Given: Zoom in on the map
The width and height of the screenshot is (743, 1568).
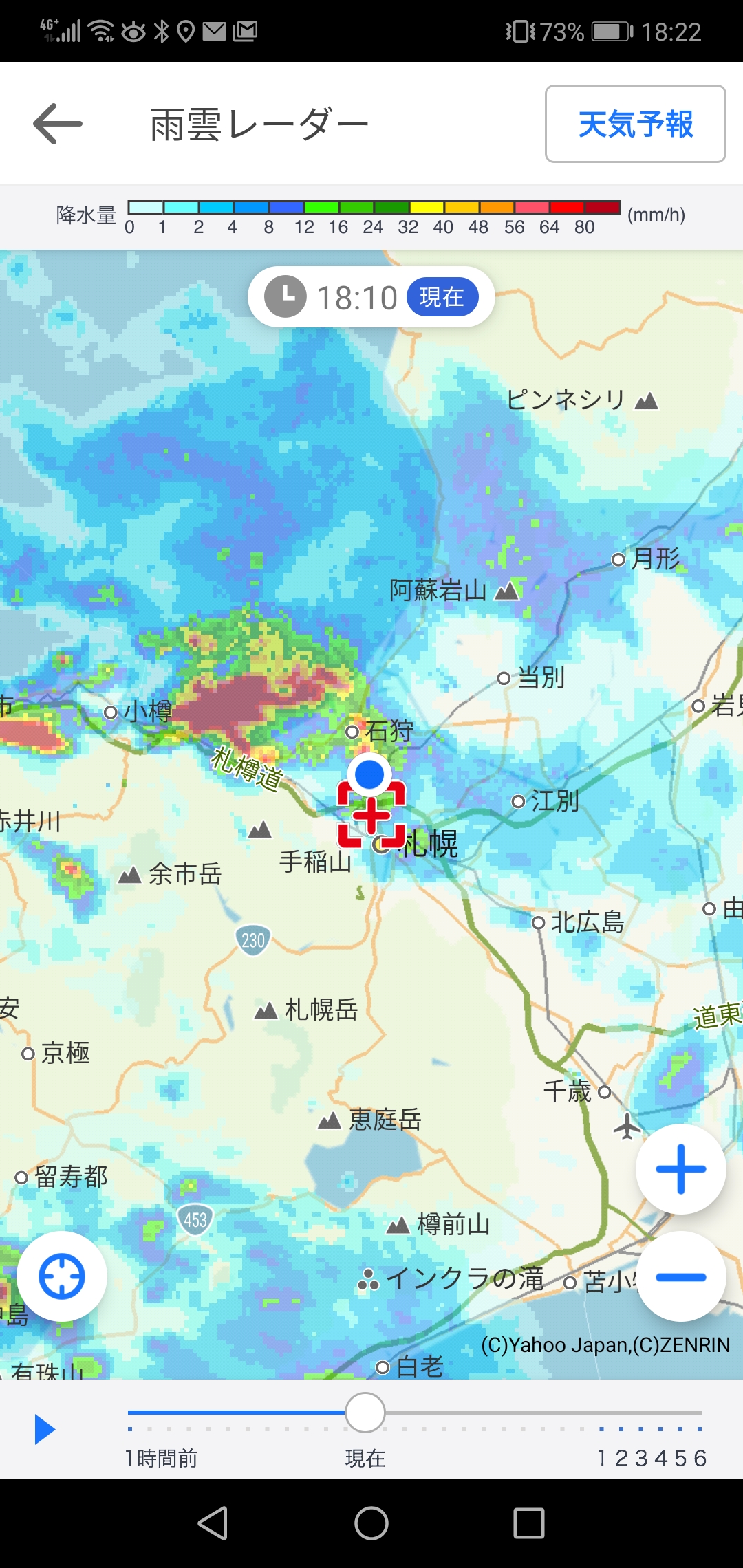Looking at the screenshot, I should (x=680, y=1169).
